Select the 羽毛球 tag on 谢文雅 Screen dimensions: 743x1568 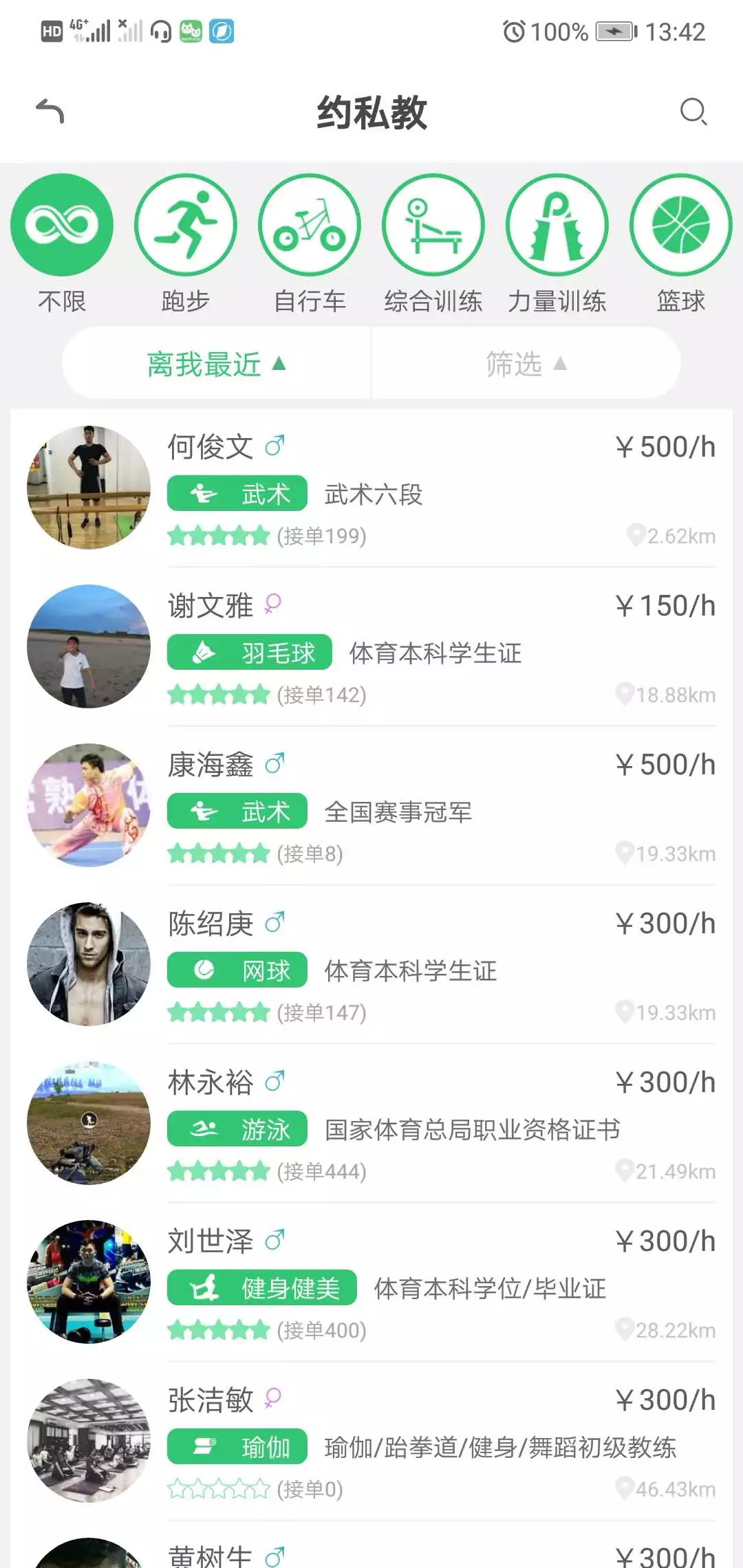(x=250, y=653)
